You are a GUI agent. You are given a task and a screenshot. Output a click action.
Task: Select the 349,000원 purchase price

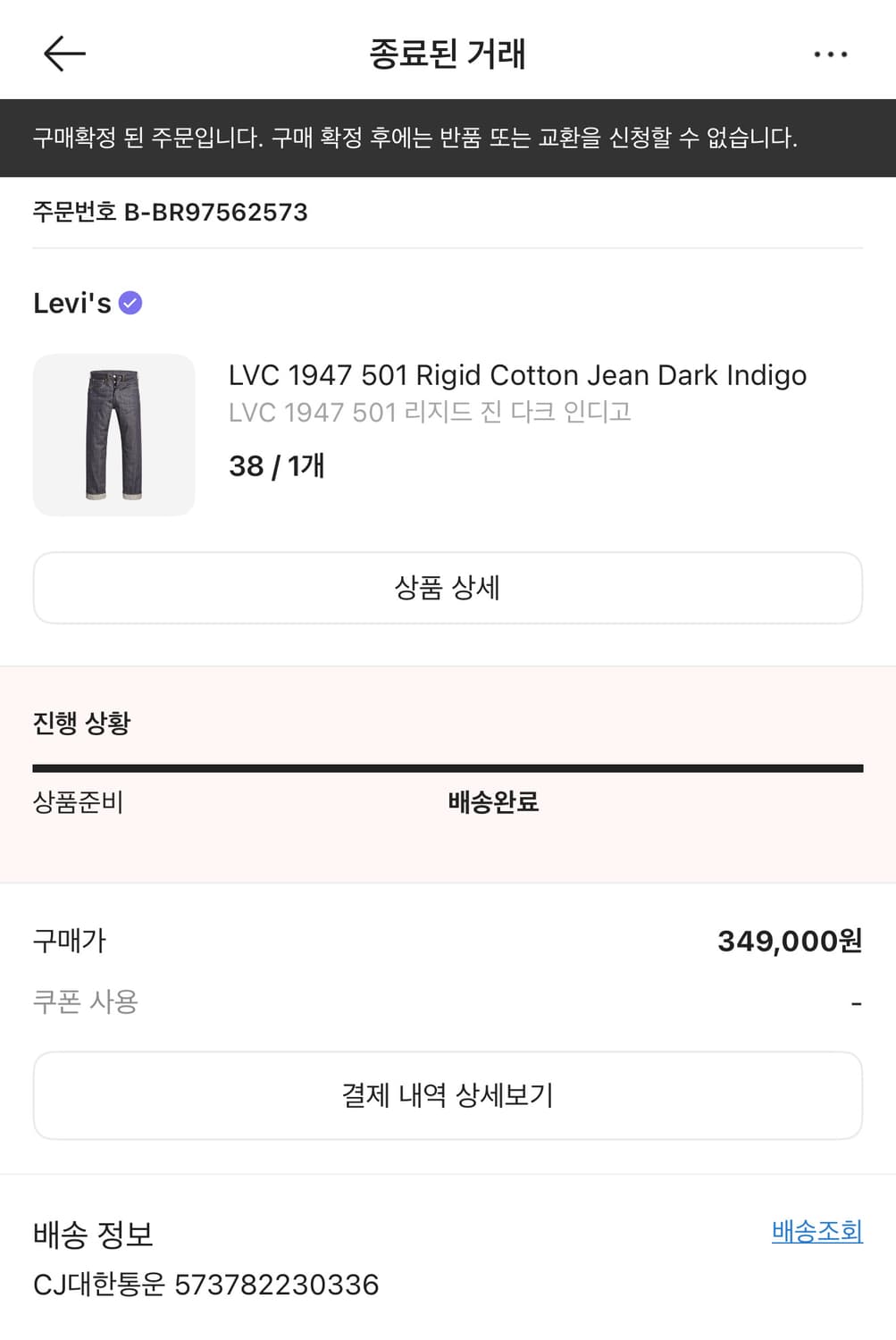click(x=790, y=941)
